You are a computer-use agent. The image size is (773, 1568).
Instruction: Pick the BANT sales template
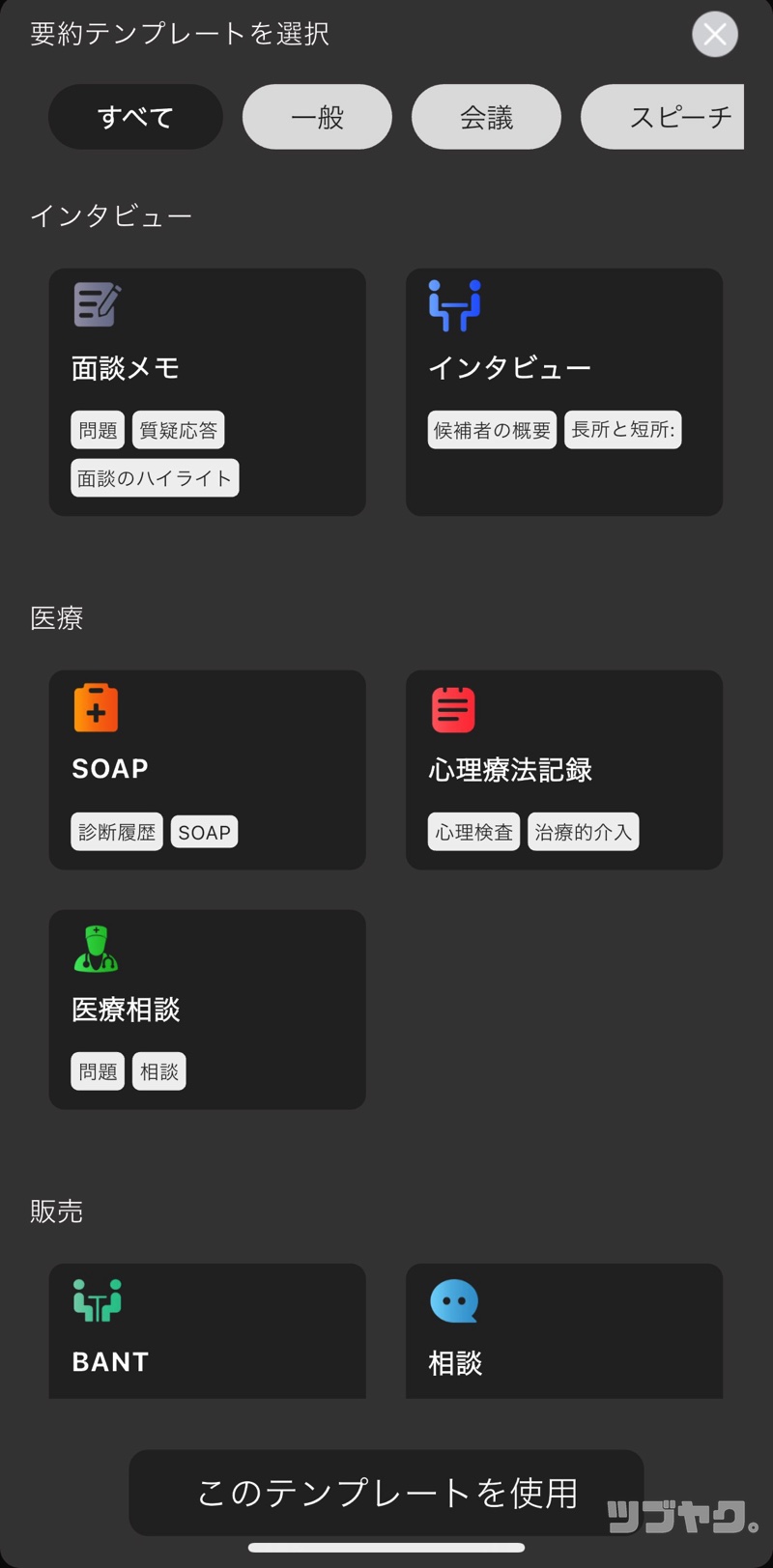pos(207,1331)
